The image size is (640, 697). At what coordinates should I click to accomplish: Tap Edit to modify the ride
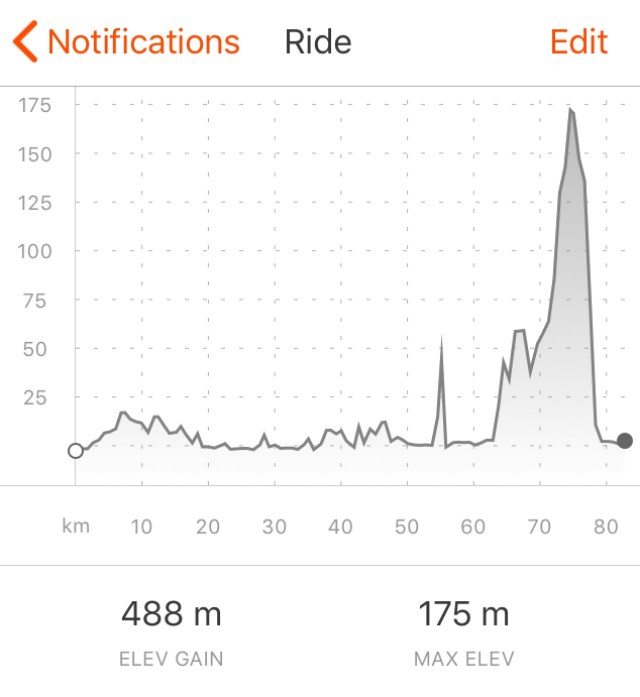point(578,42)
